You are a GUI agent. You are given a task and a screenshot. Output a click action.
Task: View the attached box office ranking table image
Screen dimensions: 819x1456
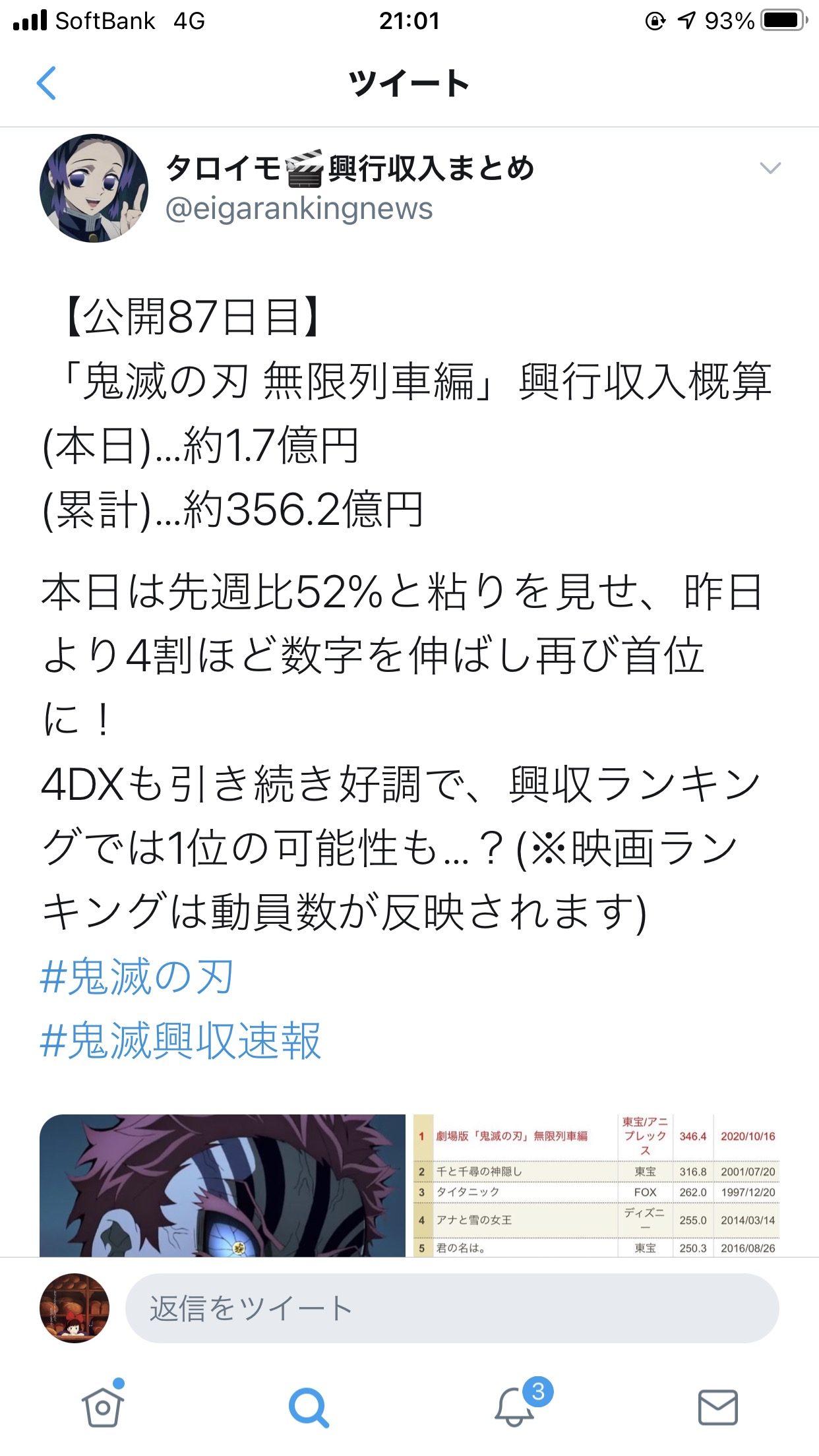[x=596, y=1185]
